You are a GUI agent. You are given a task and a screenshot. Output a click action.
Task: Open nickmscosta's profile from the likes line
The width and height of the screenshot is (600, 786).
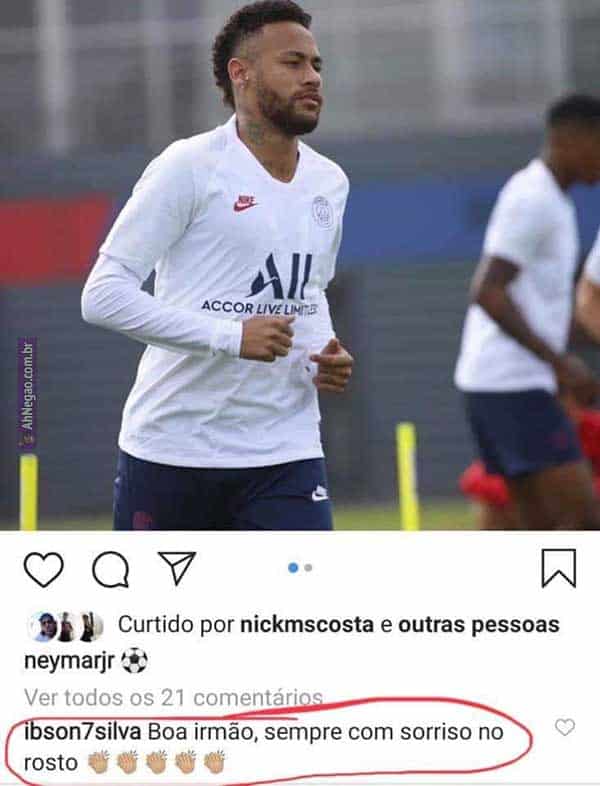[308, 625]
